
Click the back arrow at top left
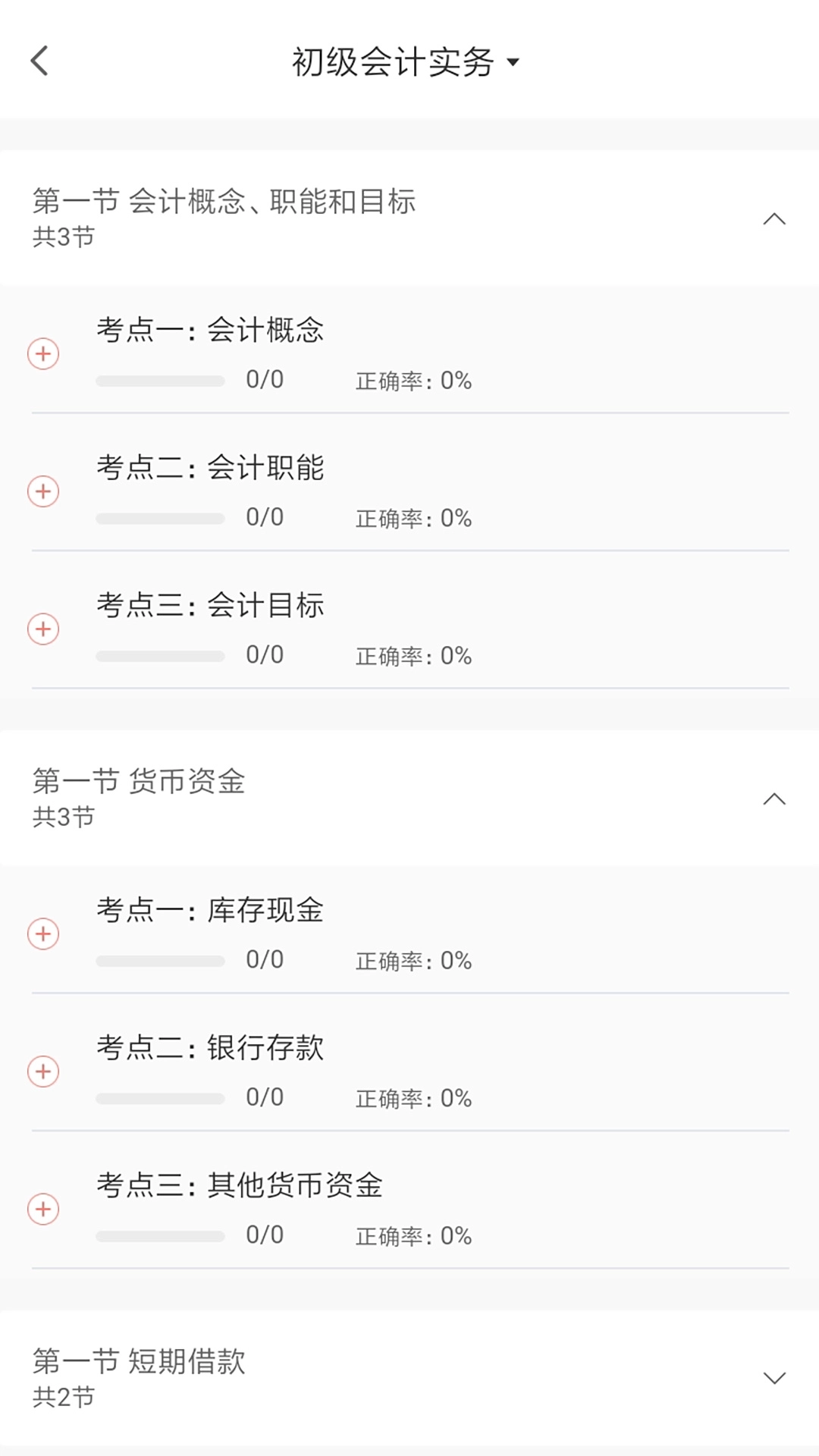tap(39, 61)
